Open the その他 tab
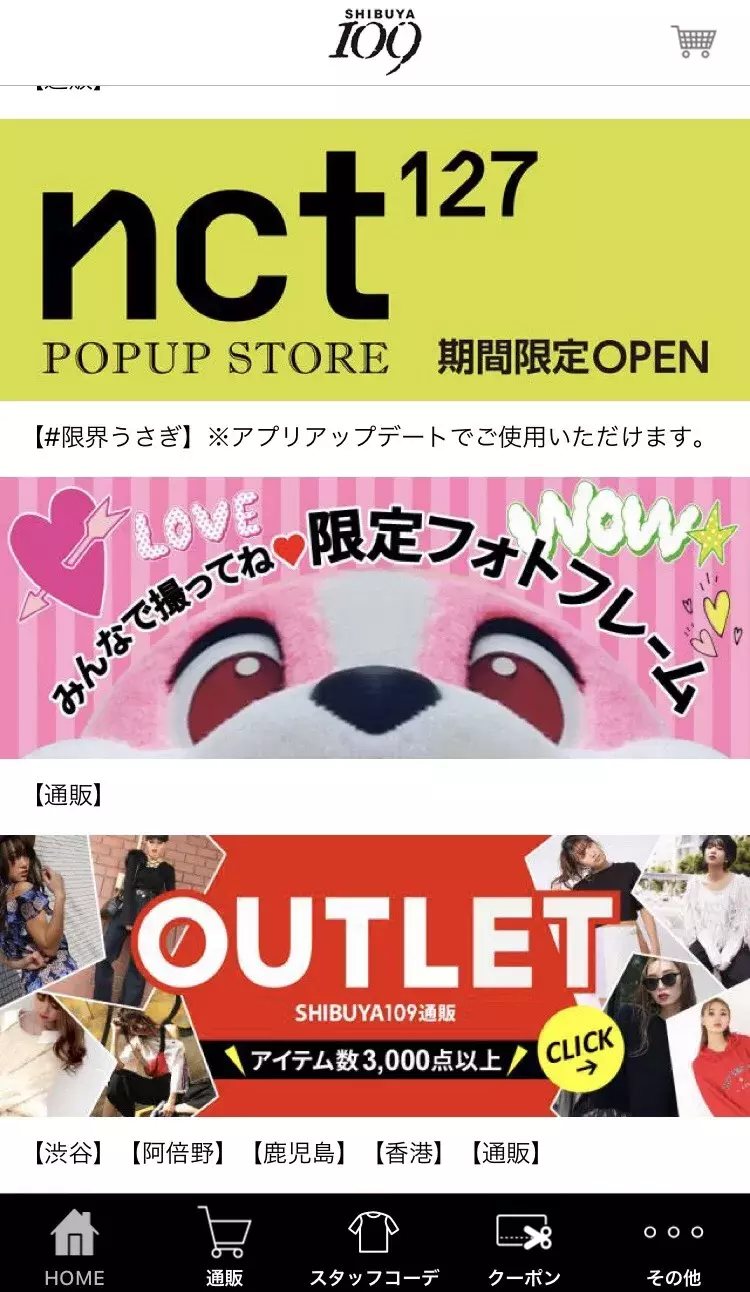The image size is (750, 1292). 674,1245
